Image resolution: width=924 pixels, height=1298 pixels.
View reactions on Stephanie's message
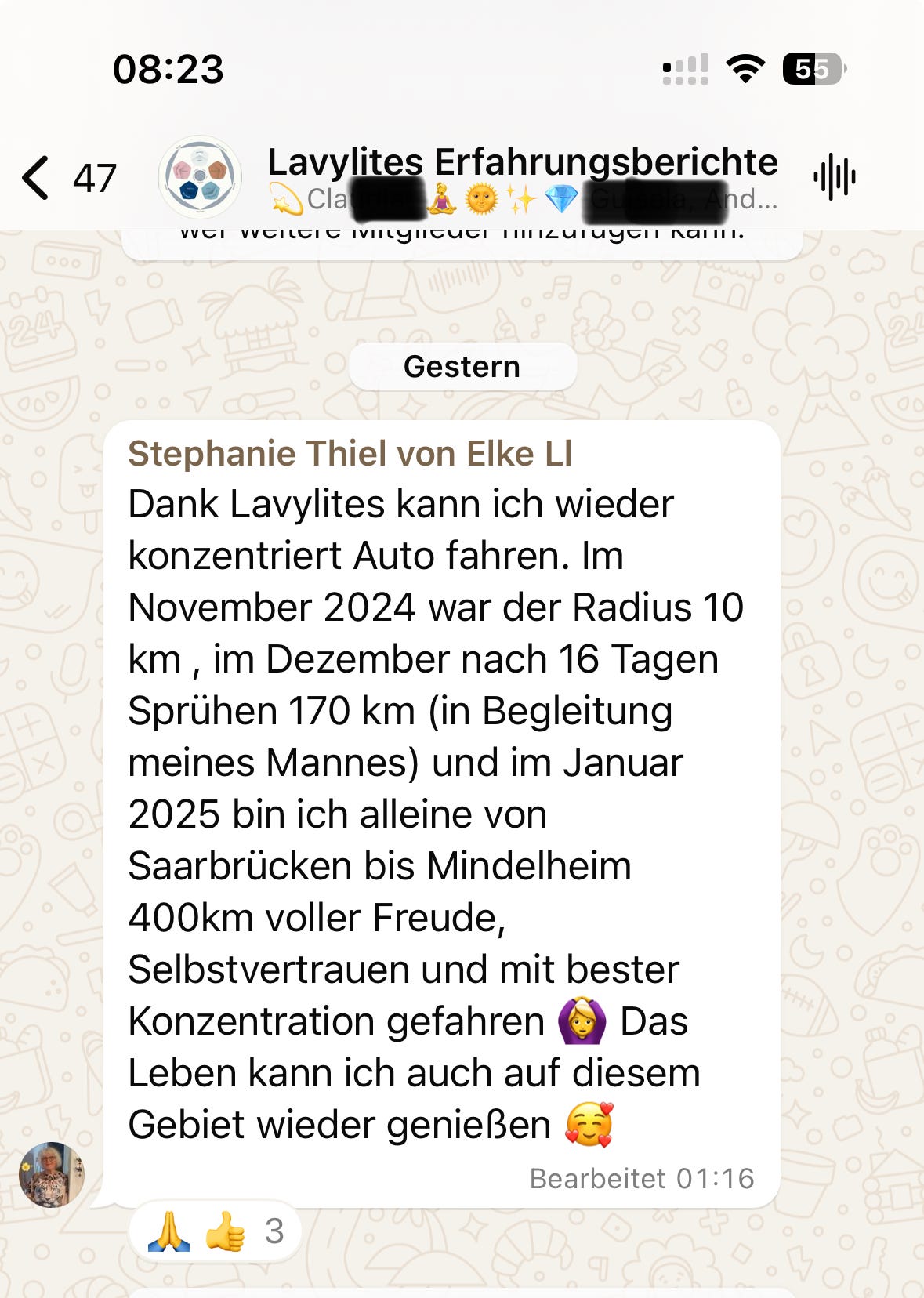point(215,1231)
